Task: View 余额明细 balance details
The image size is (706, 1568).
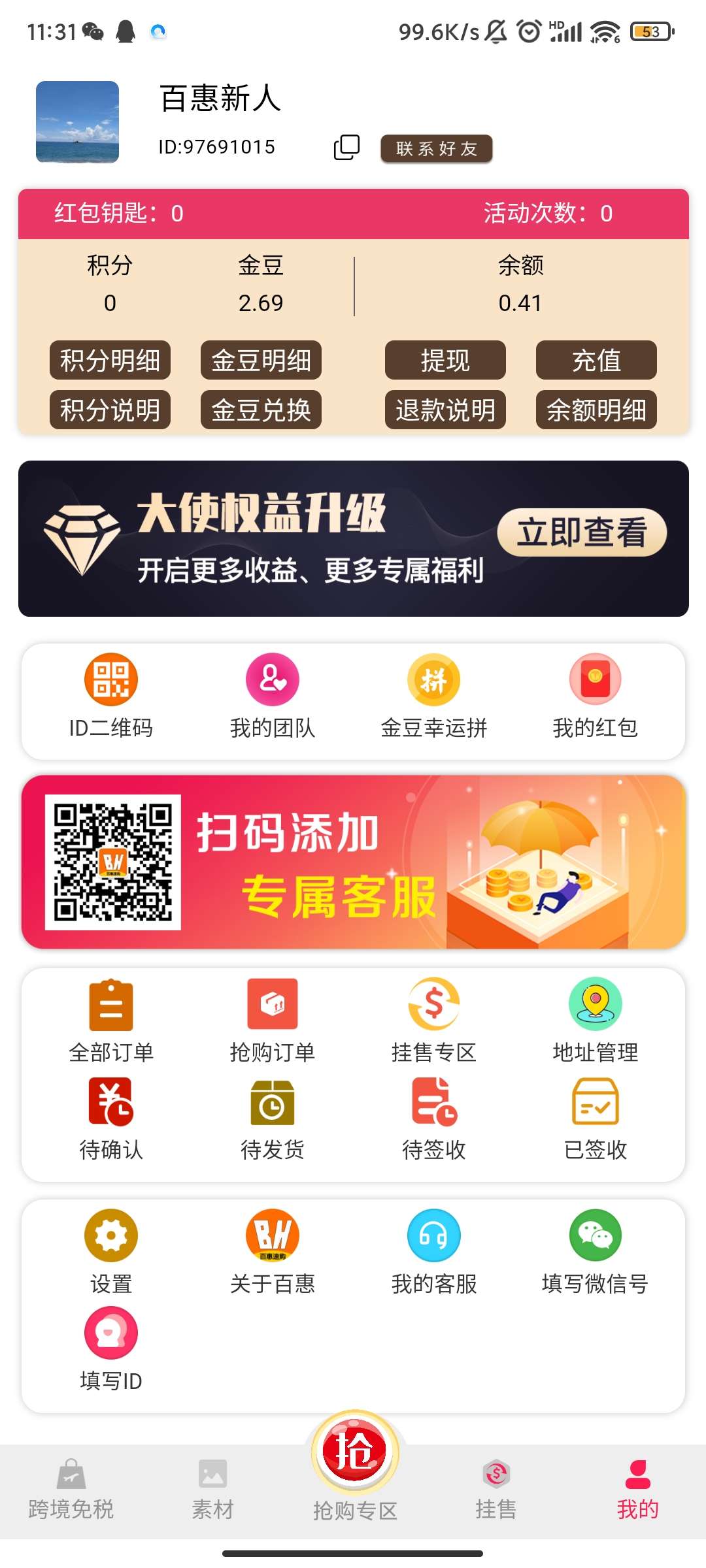Action: 596,410
